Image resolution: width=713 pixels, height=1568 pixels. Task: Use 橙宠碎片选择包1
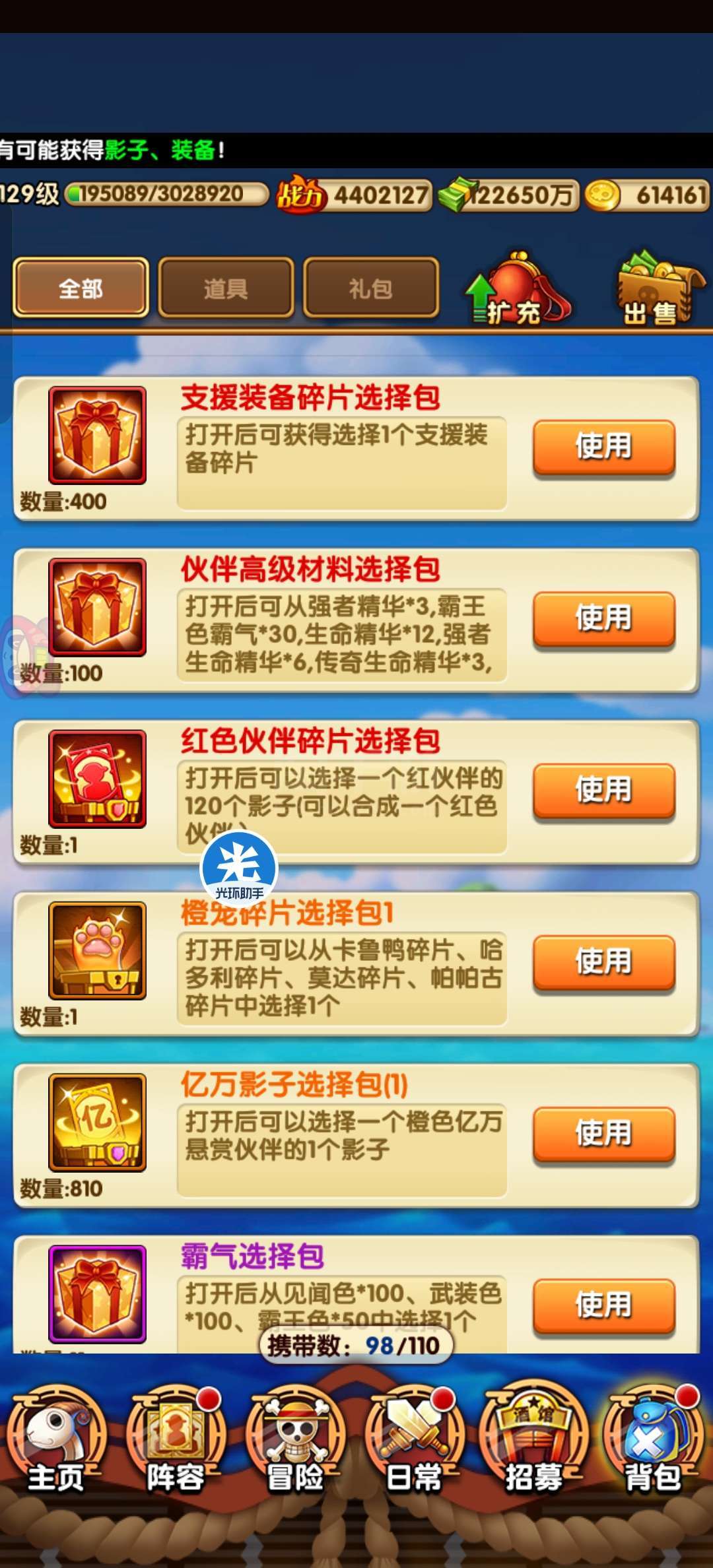pos(604,962)
